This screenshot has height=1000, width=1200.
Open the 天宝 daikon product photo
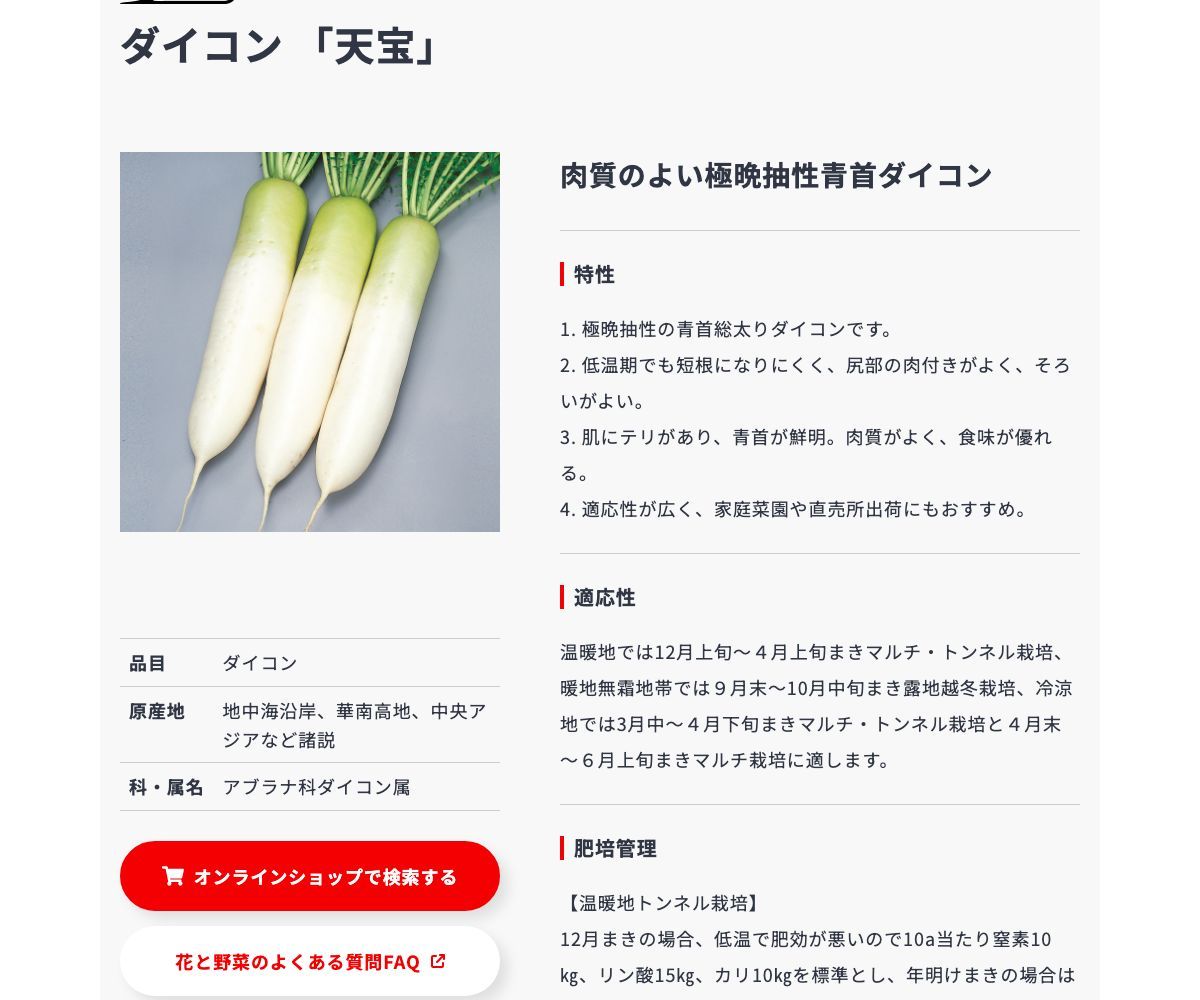[310, 342]
